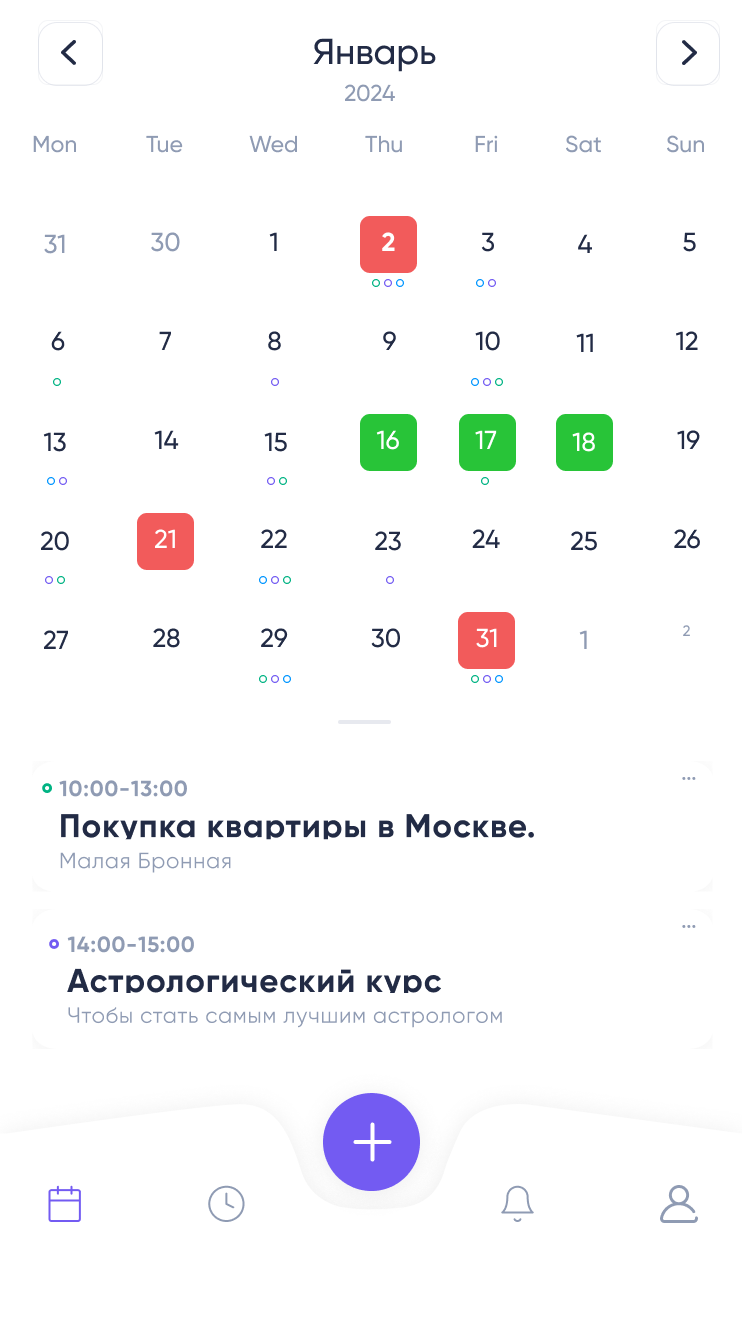Select January 2 in the calendar
The width and height of the screenshot is (742, 1325).
(x=388, y=243)
